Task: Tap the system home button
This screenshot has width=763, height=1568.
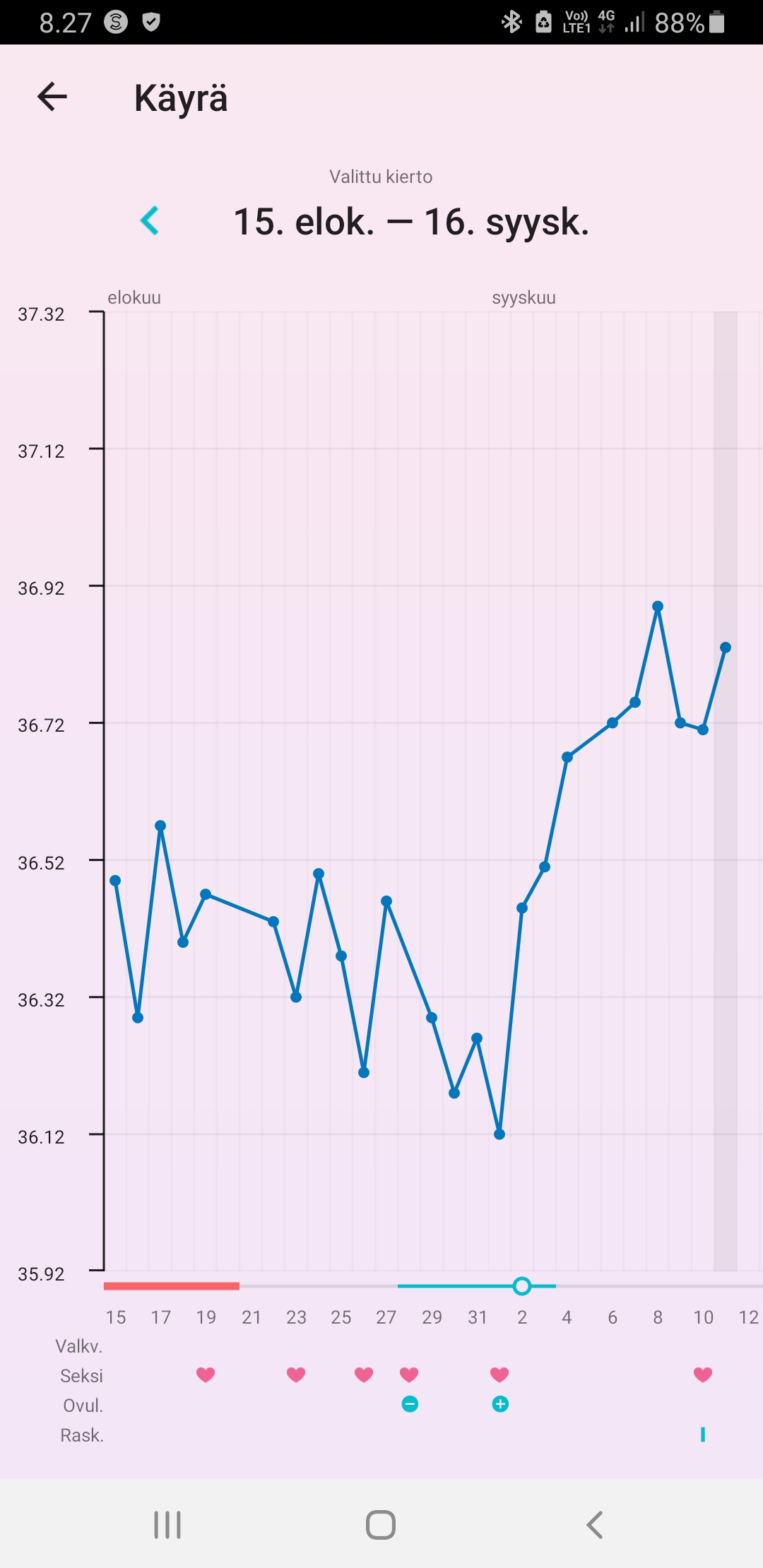Action: (381, 1524)
